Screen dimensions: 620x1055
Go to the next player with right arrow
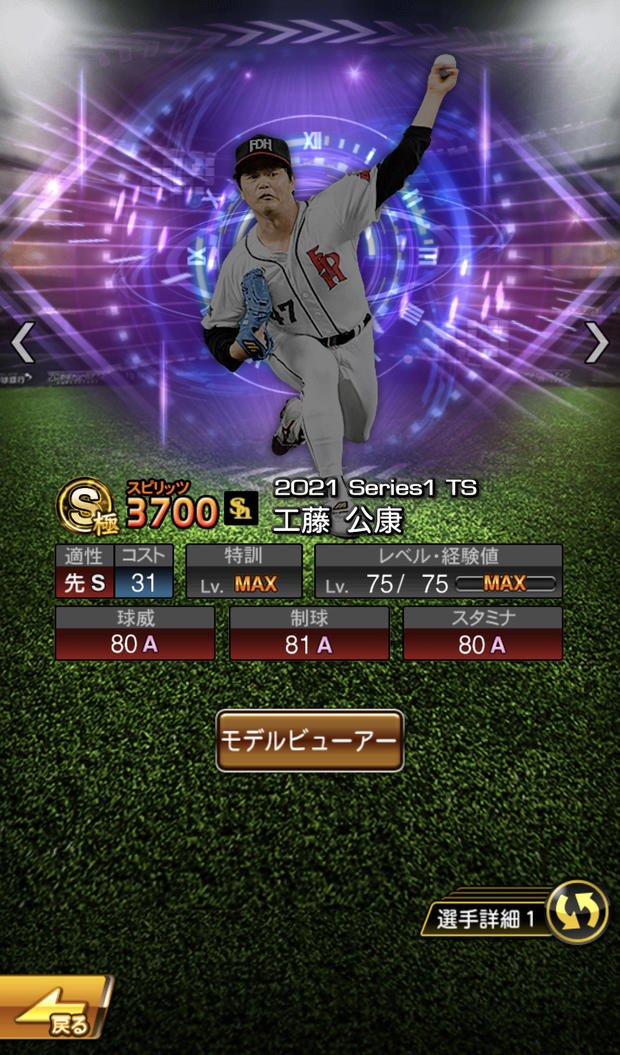pos(596,342)
